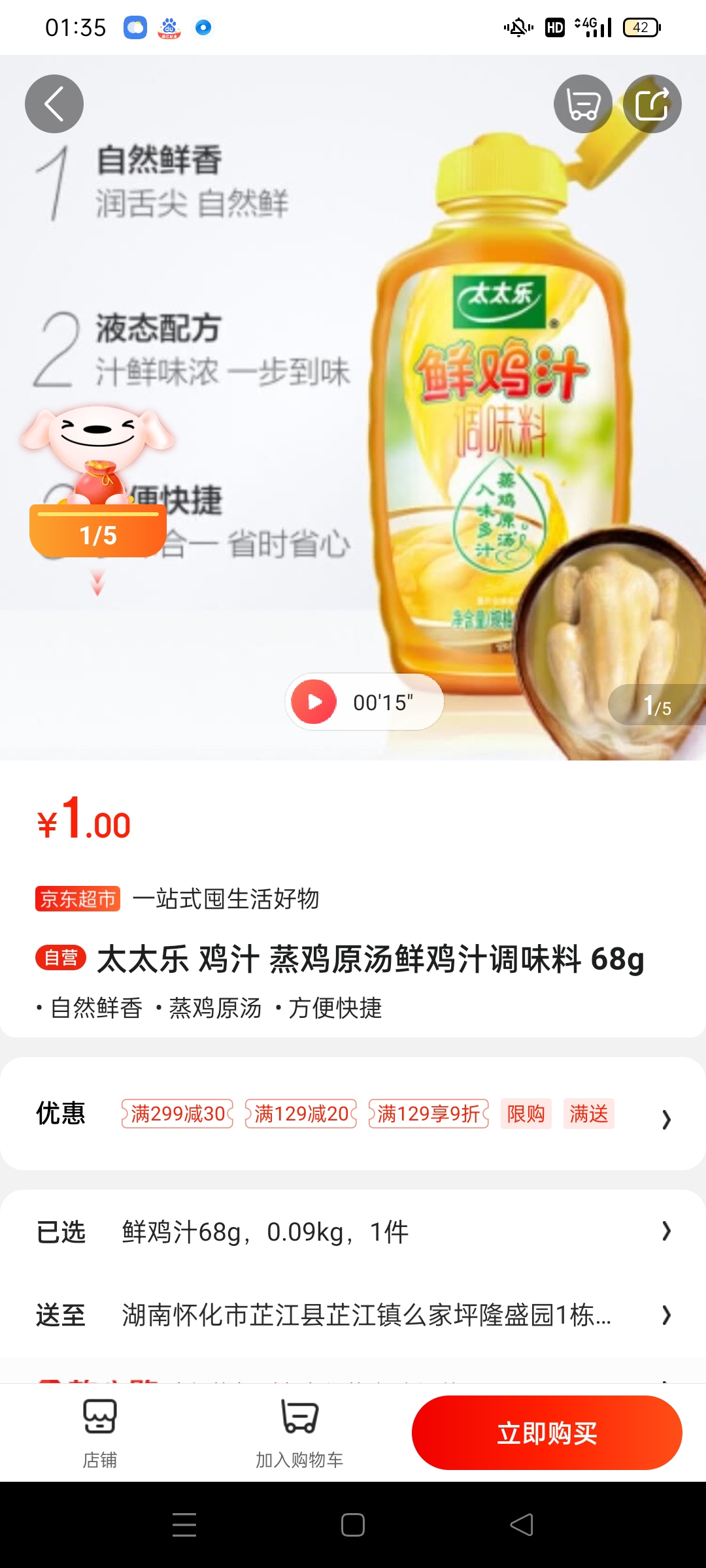Open recent apps from navigation bar

click(184, 1526)
